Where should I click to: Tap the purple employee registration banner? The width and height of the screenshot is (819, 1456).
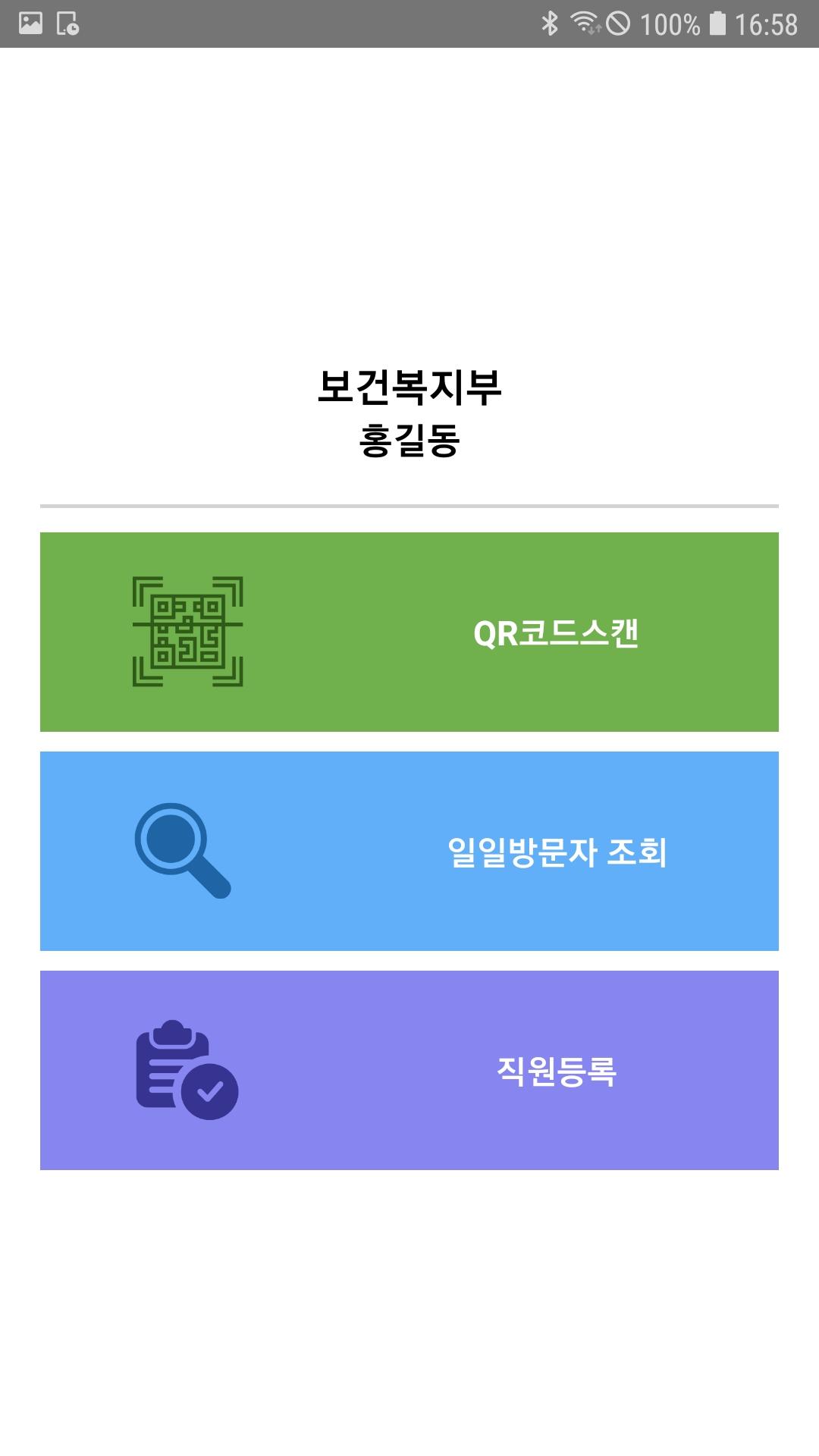(409, 1071)
